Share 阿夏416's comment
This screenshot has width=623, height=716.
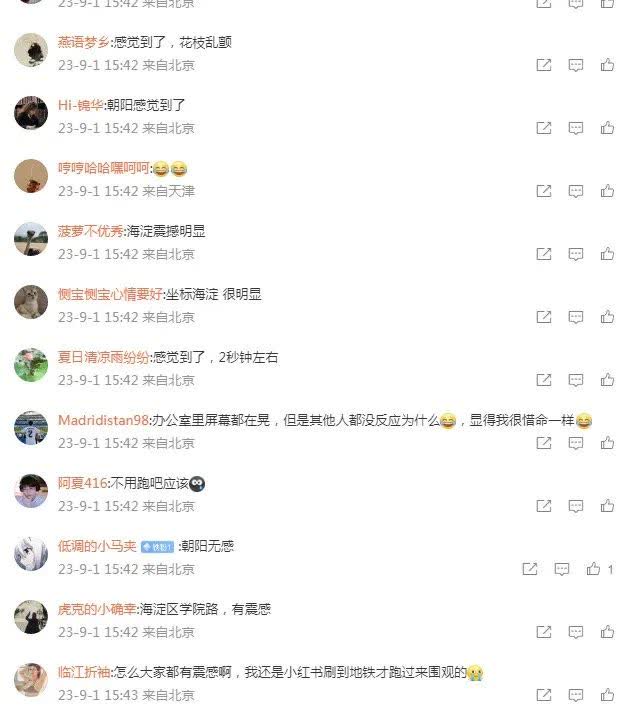point(544,506)
